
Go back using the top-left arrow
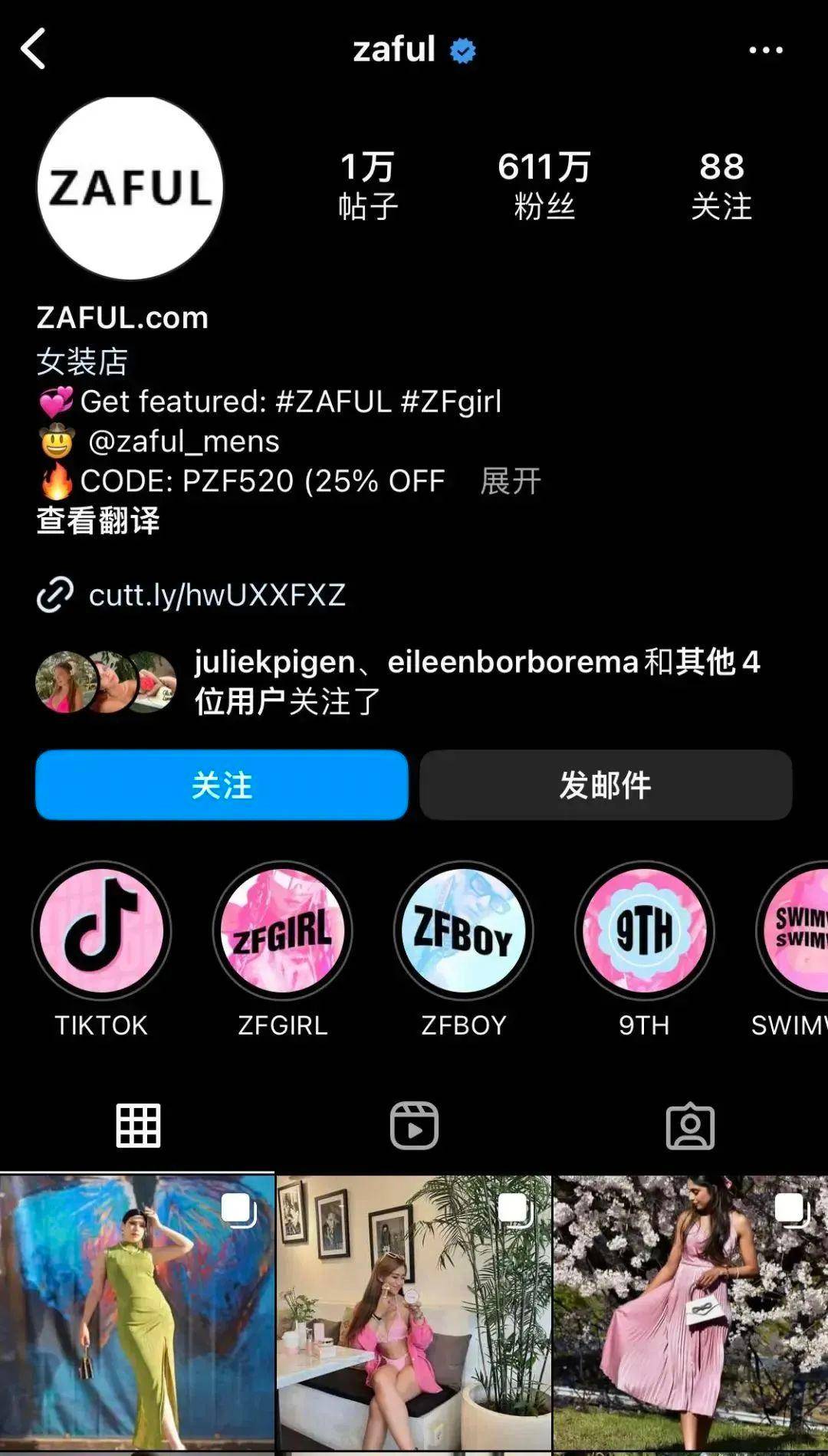coord(34,49)
